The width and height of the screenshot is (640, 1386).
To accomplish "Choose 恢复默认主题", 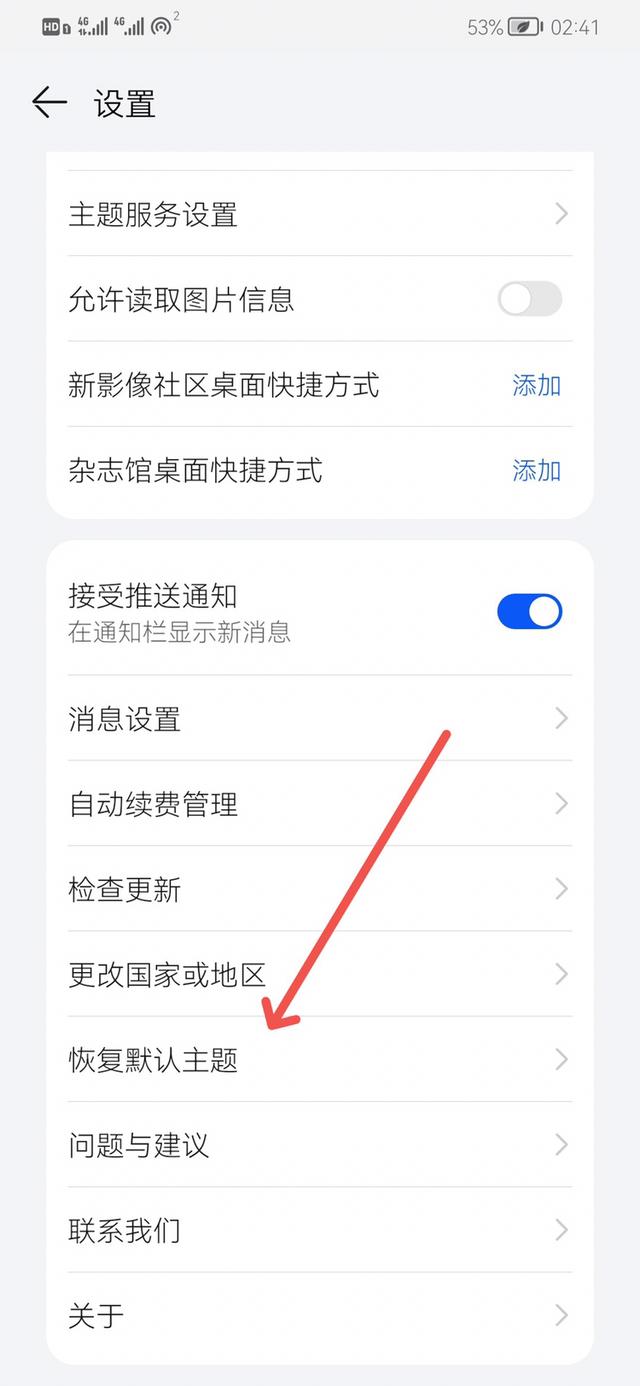I will coord(320,1059).
